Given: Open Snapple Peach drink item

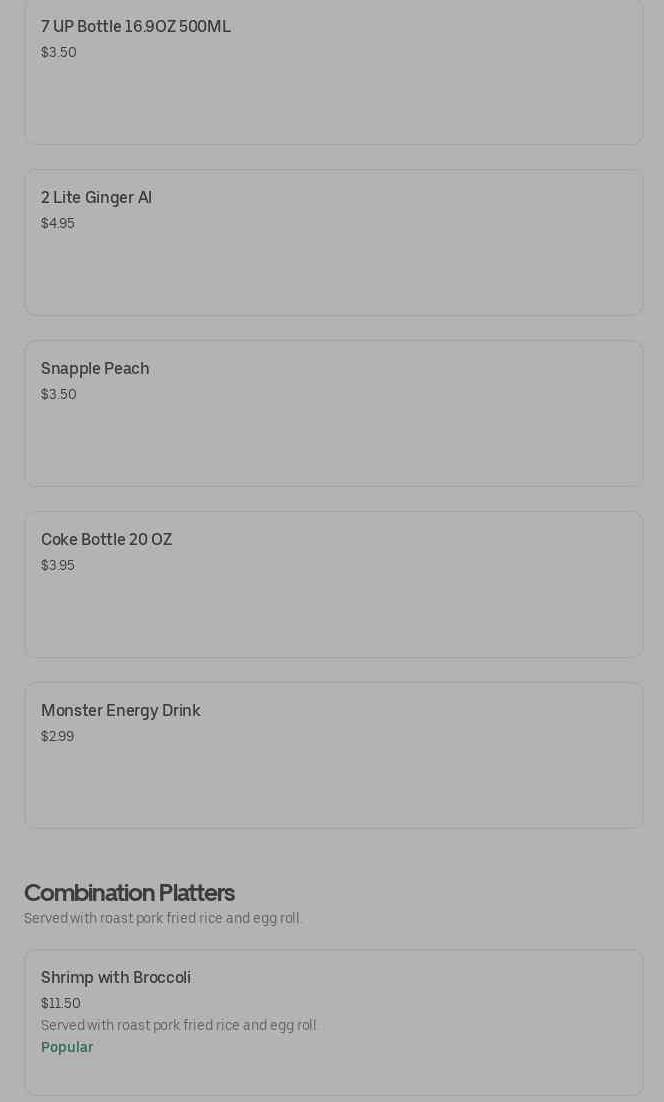Looking at the screenshot, I should point(334,413).
